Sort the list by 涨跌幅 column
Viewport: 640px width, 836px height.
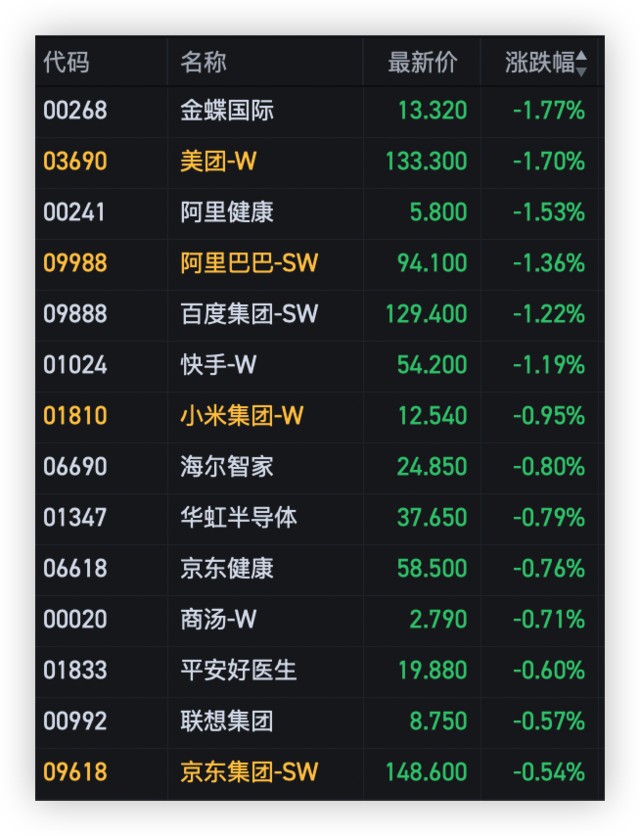[x=545, y=62]
